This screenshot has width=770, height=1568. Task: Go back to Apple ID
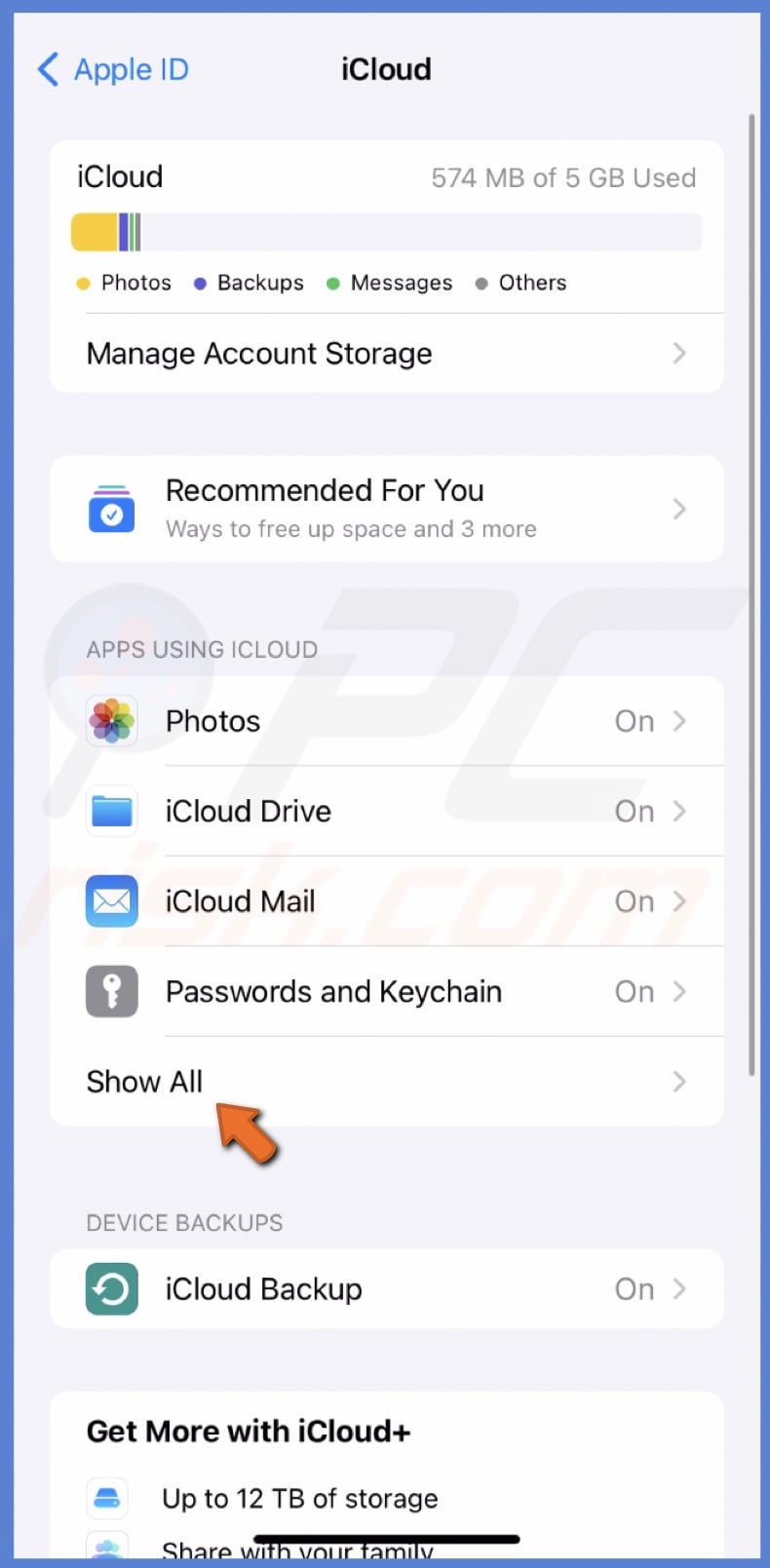point(112,69)
